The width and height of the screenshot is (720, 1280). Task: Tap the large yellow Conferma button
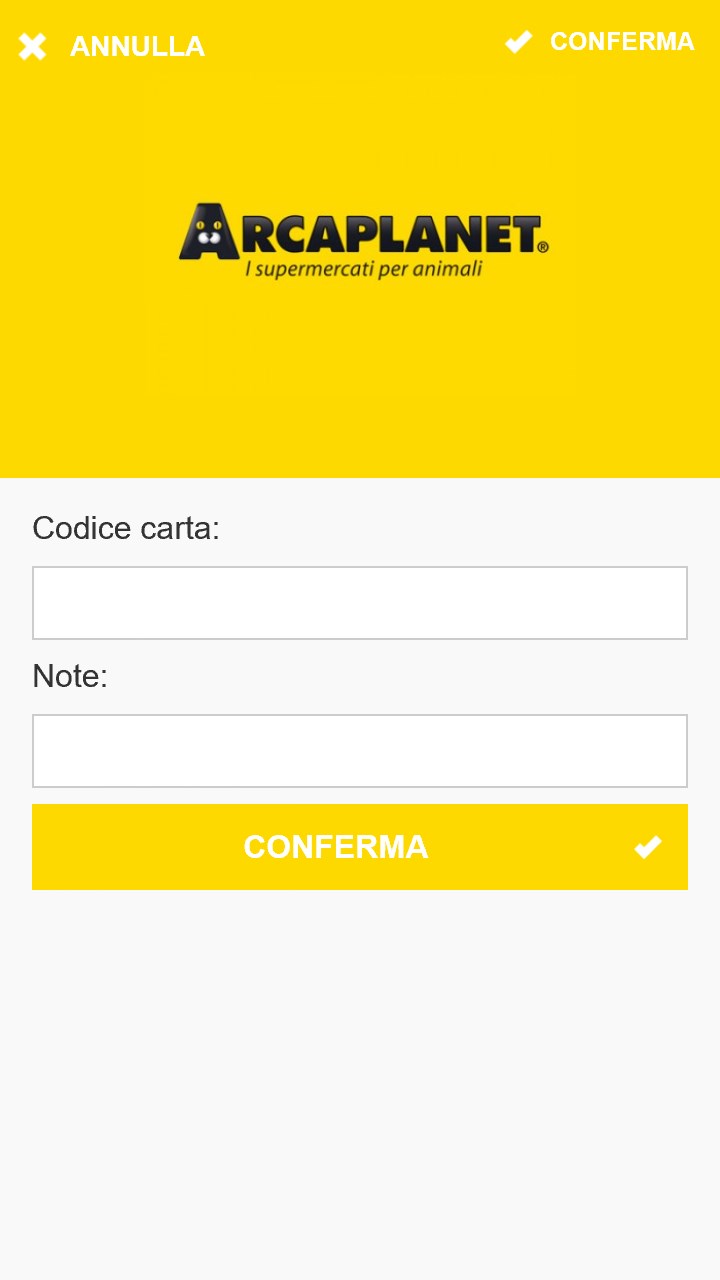point(360,847)
